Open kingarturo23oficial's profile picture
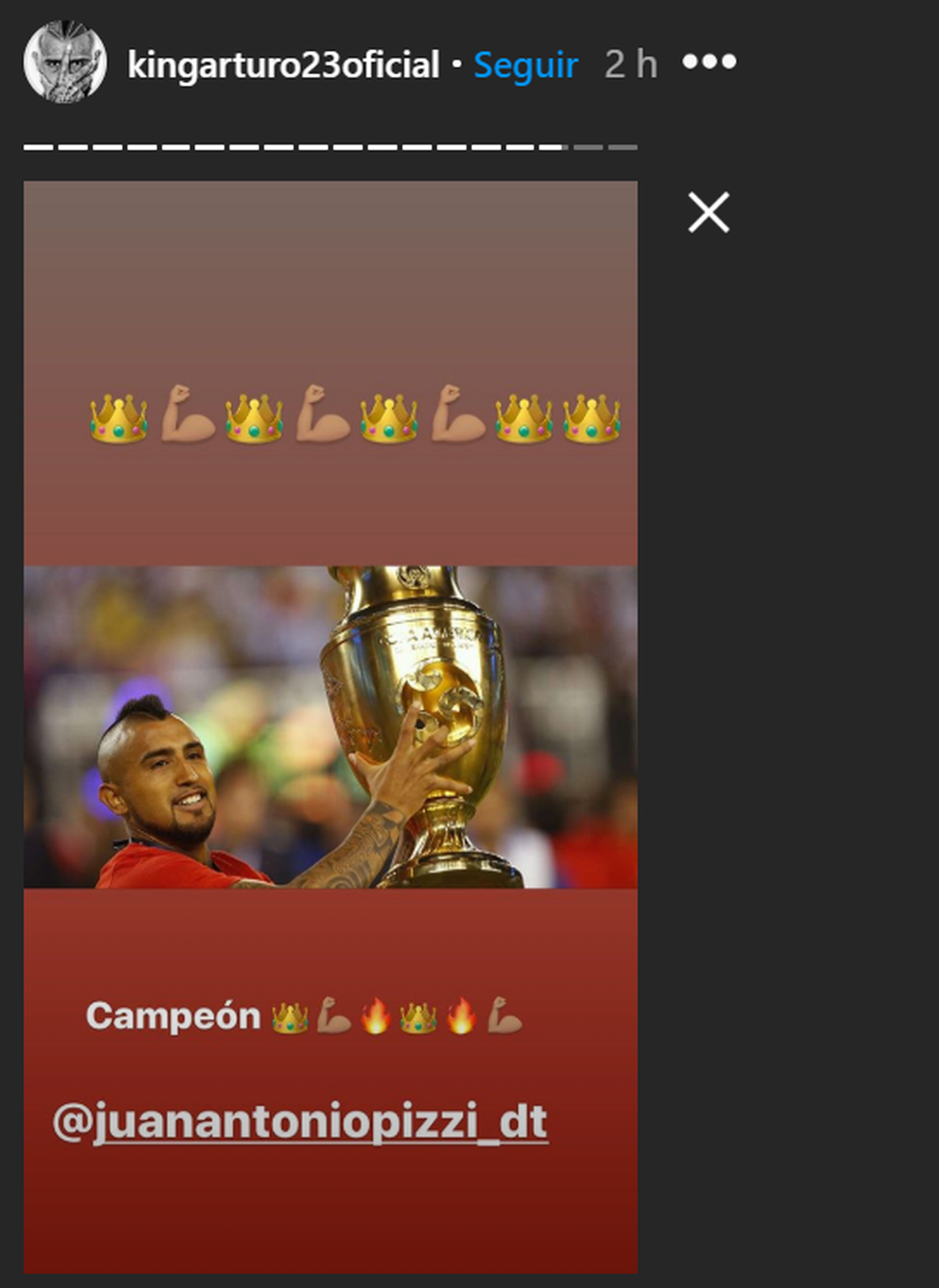This screenshot has height=1288, width=939. click(x=64, y=63)
